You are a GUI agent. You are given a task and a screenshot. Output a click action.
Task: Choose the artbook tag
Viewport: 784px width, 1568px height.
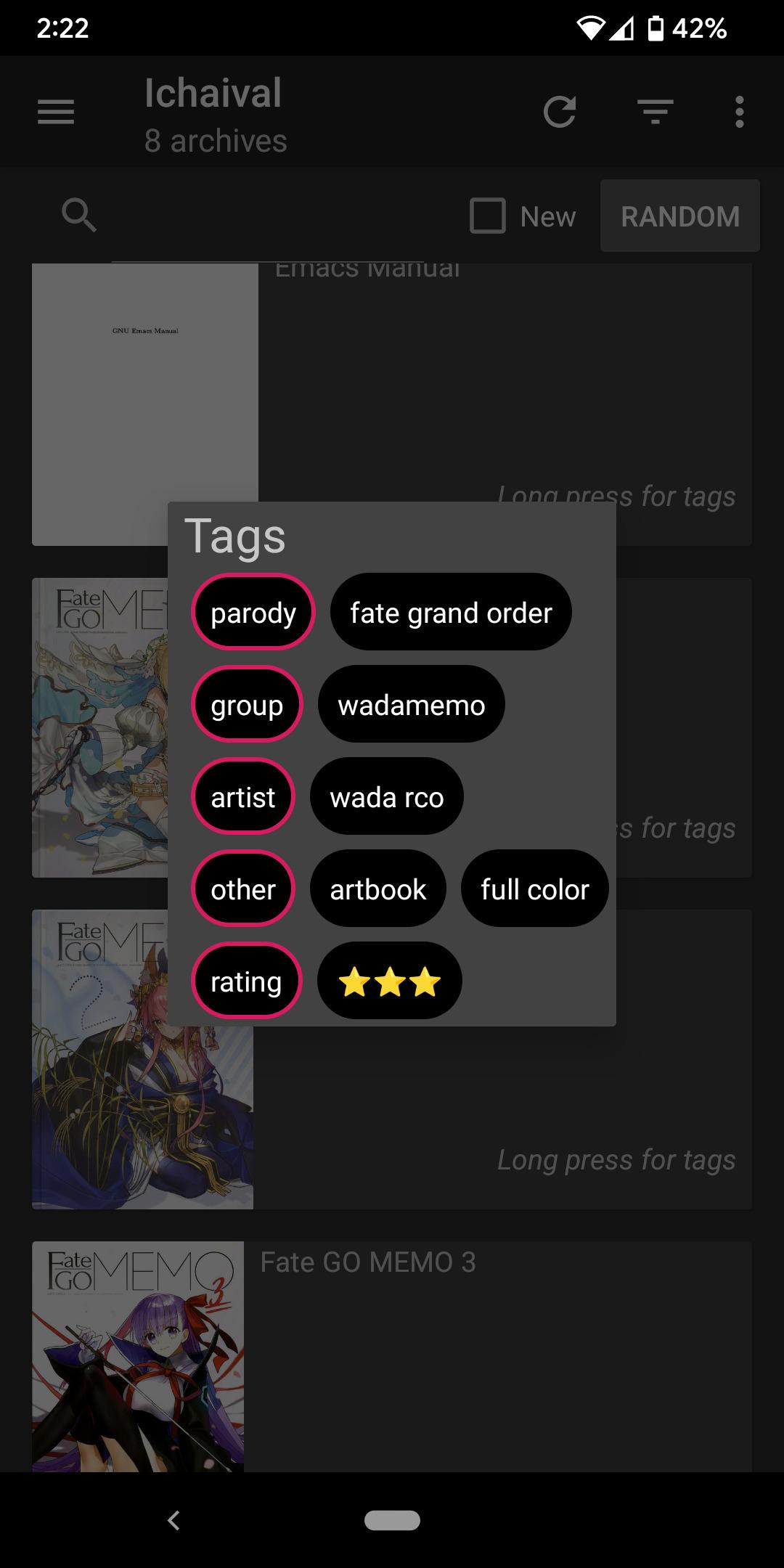pos(377,889)
